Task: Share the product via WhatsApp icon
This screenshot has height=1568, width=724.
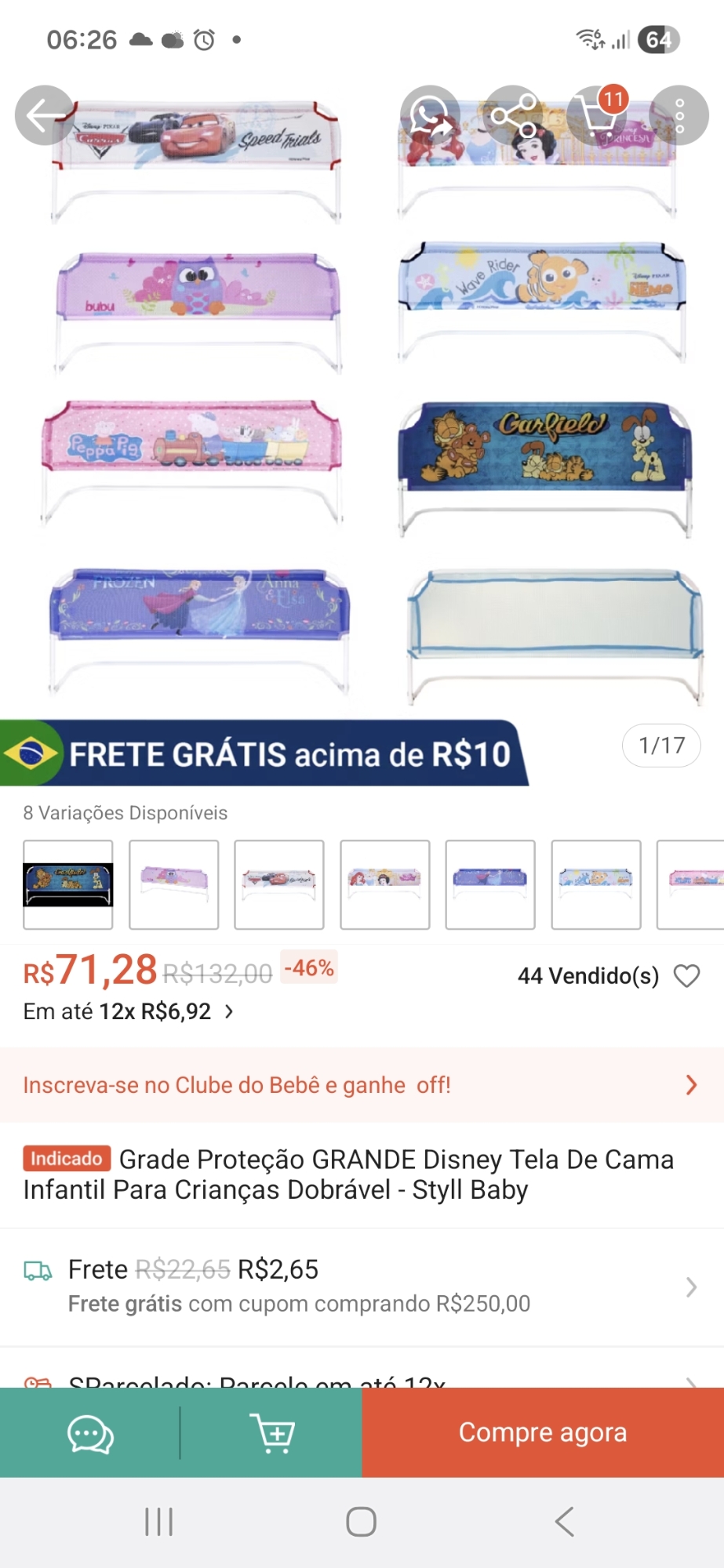Action: (x=430, y=115)
